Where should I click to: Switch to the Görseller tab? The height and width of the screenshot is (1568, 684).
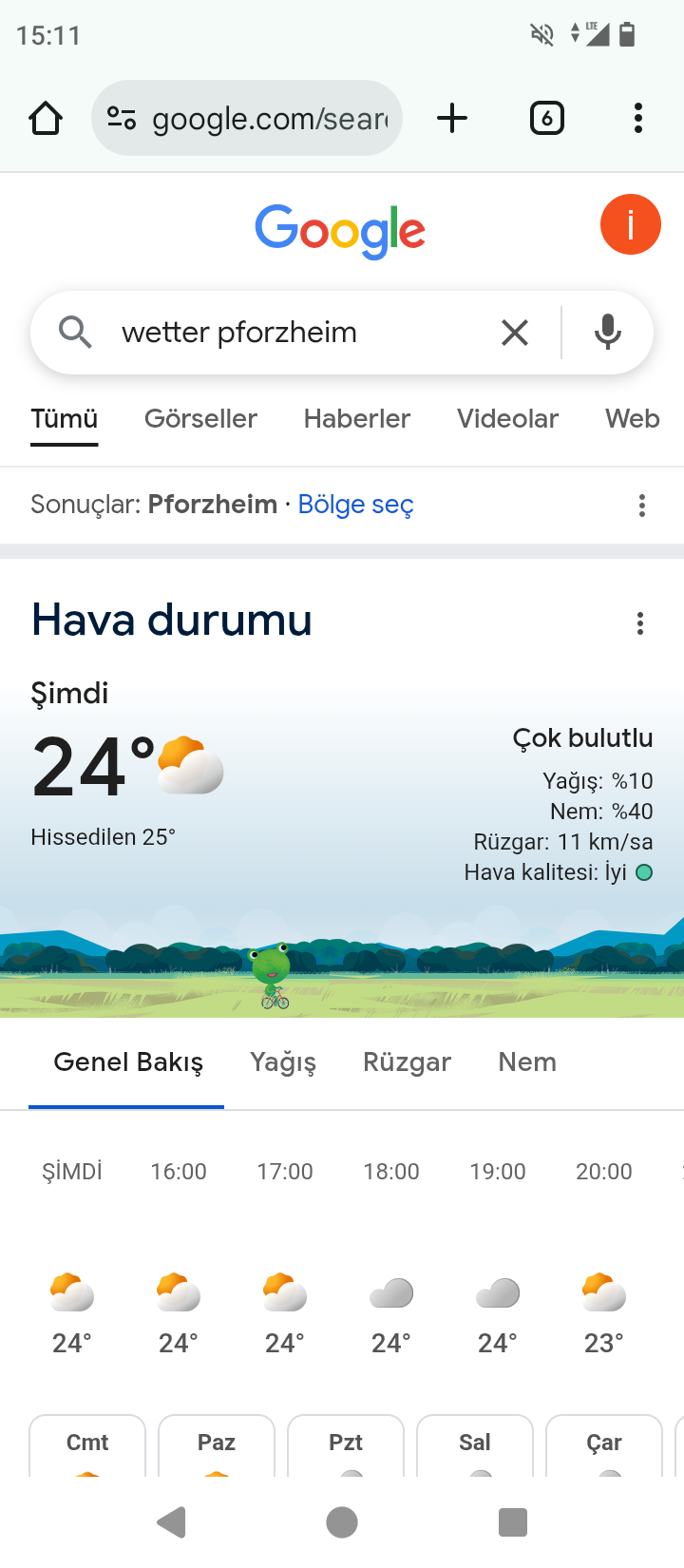coord(200,419)
